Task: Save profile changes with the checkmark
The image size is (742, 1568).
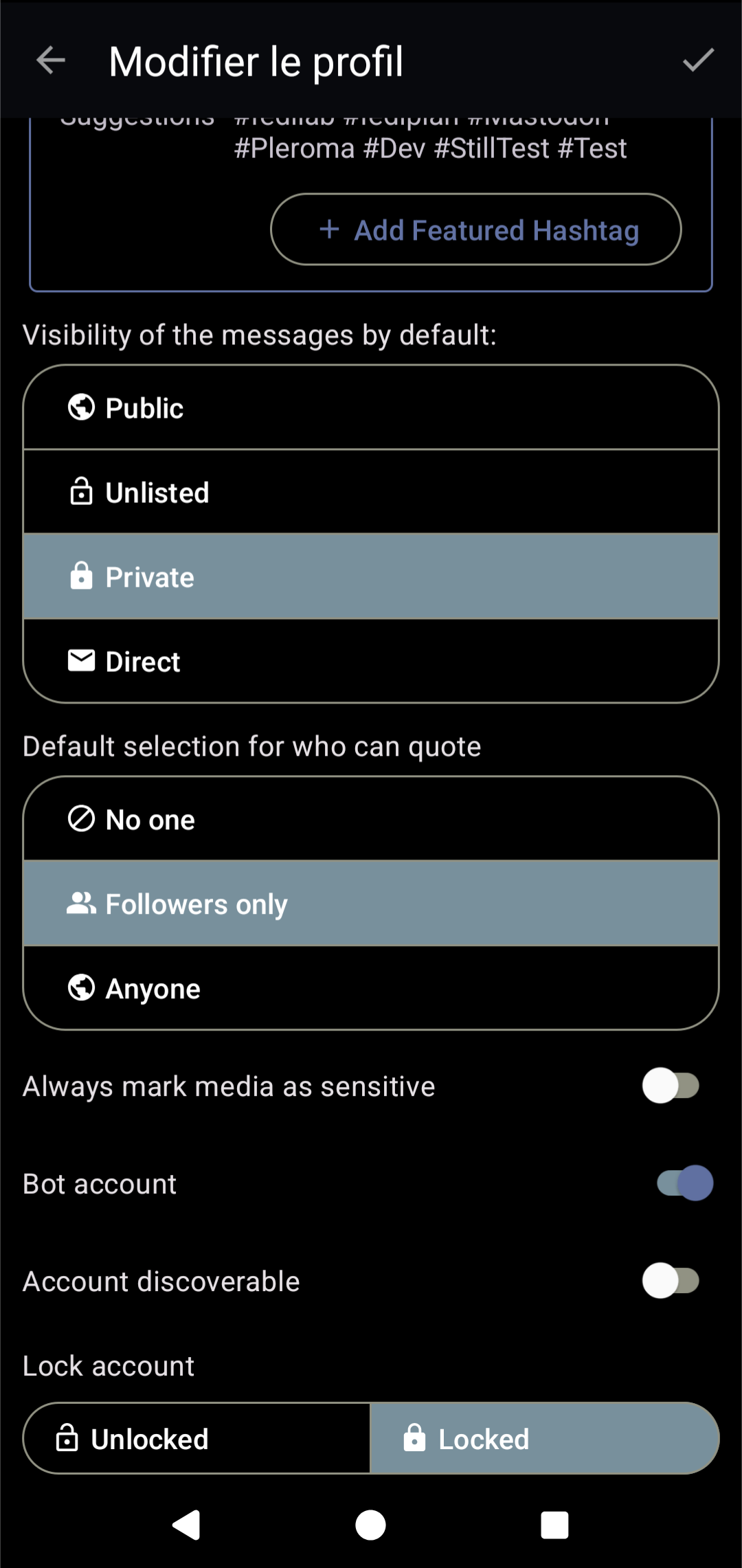Action: (x=698, y=60)
